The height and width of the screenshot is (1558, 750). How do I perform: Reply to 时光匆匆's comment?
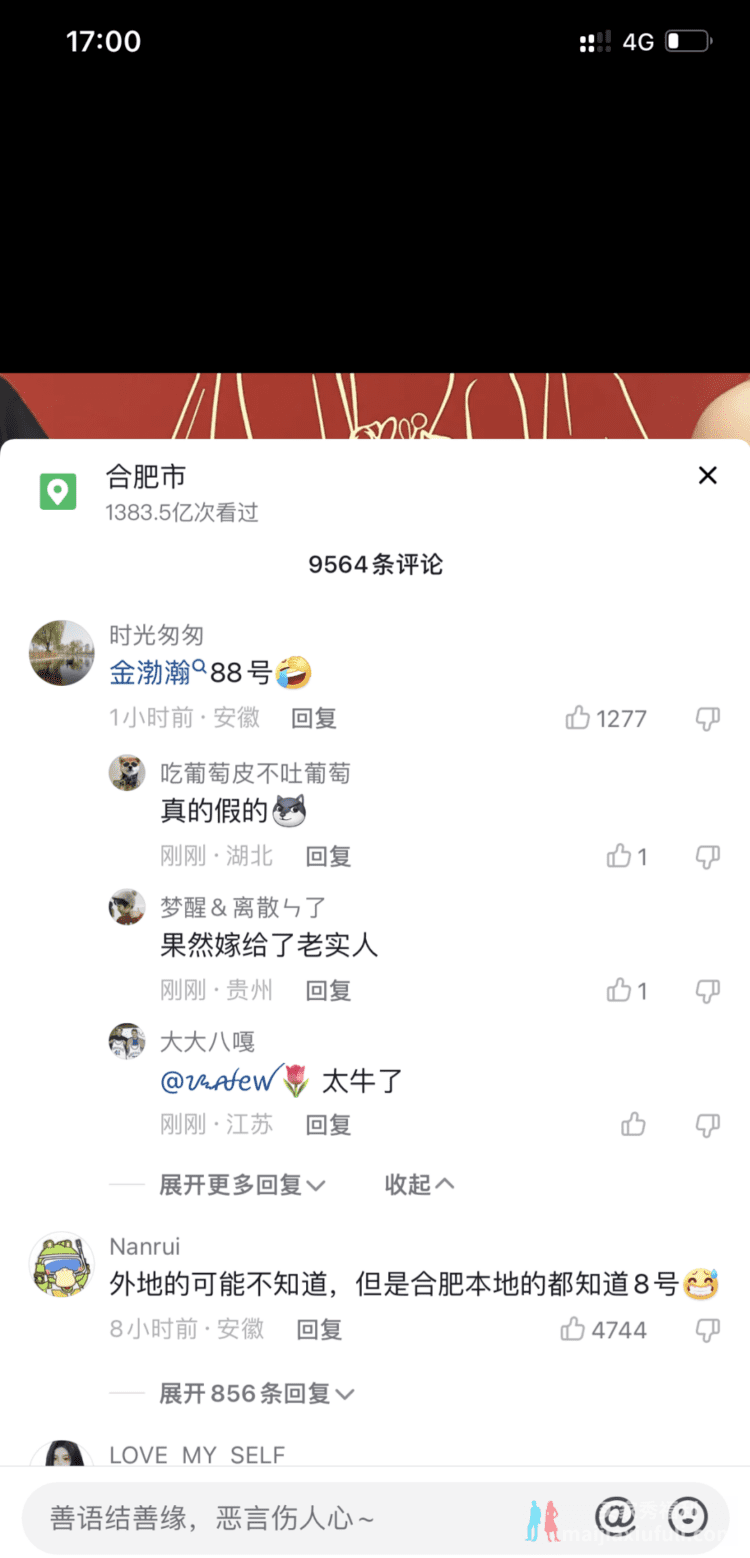(313, 718)
